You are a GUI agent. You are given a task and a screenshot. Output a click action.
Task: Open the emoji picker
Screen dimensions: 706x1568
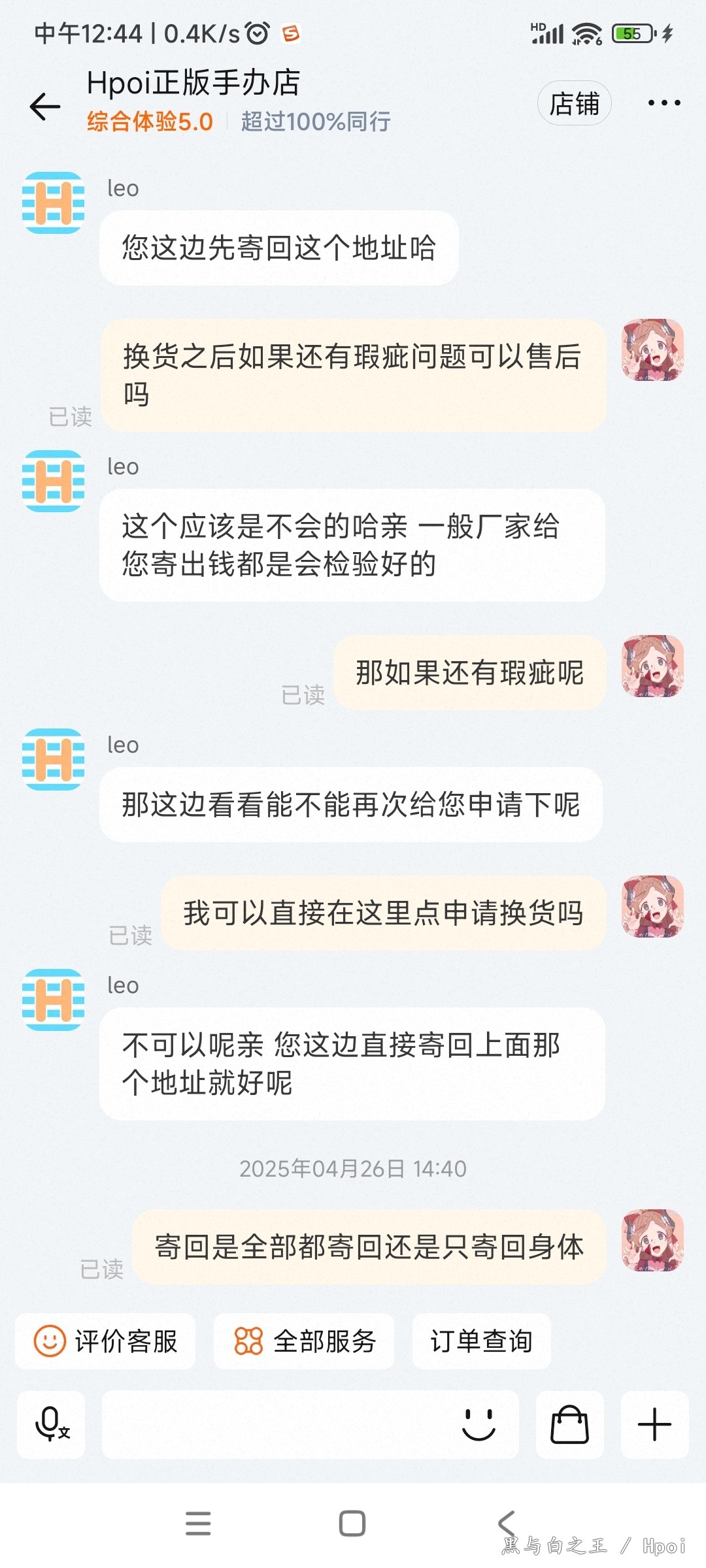pos(479,1425)
